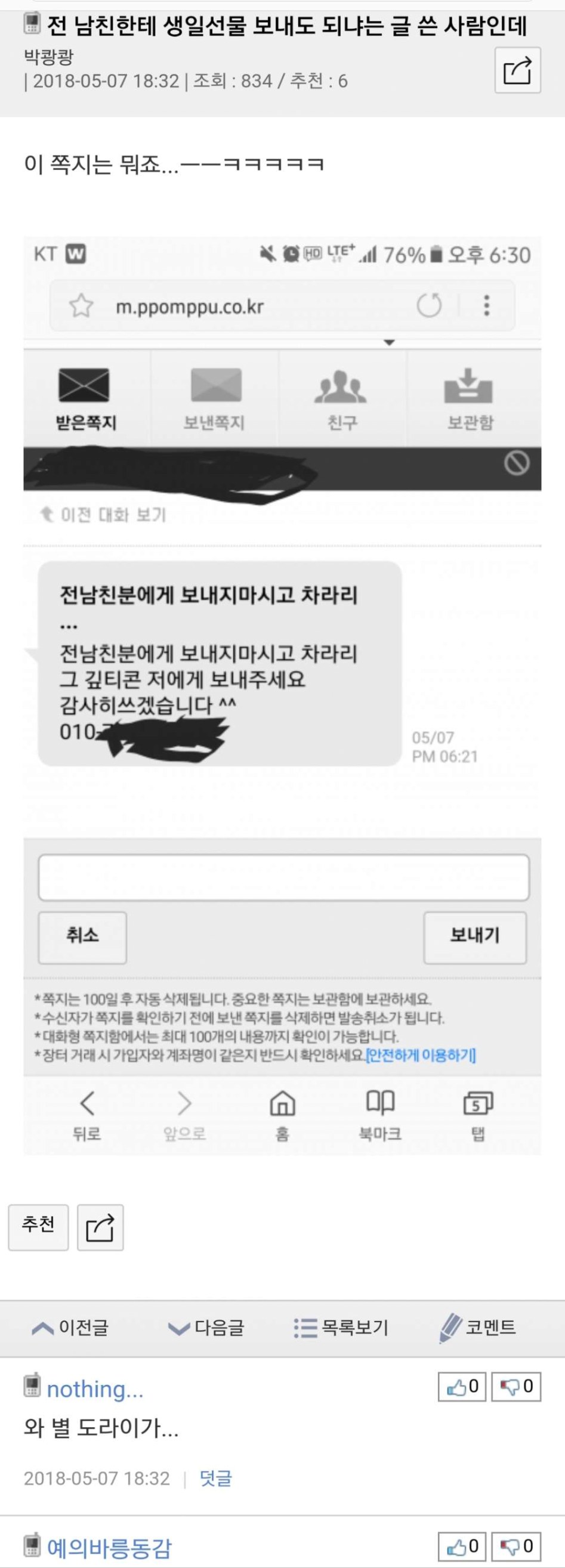Screen dimensions: 565x1568
Task: Go to the previous post (이전글)
Action: coord(70,1327)
